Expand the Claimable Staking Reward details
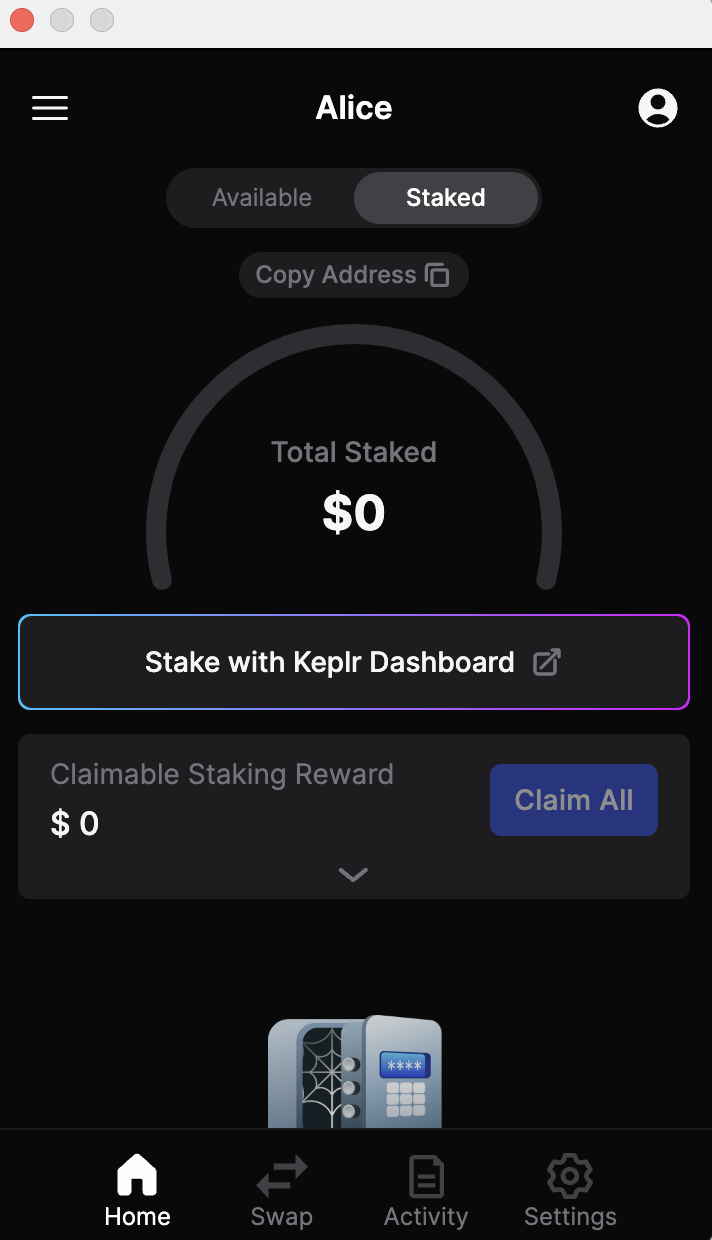712x1240 pixels. (x=353, y=875)
